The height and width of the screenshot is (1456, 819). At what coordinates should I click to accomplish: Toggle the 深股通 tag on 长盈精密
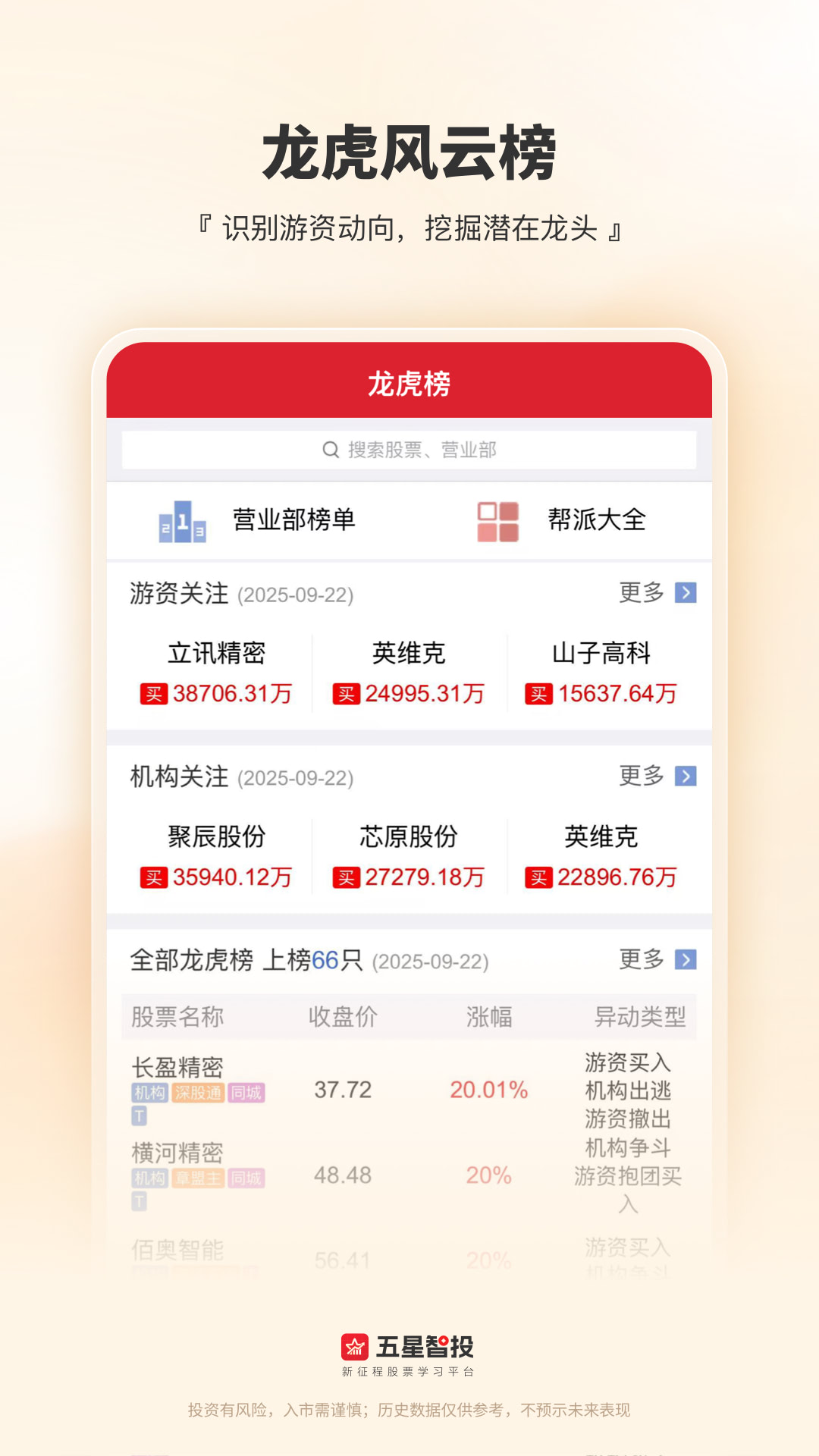point(199,1093)
